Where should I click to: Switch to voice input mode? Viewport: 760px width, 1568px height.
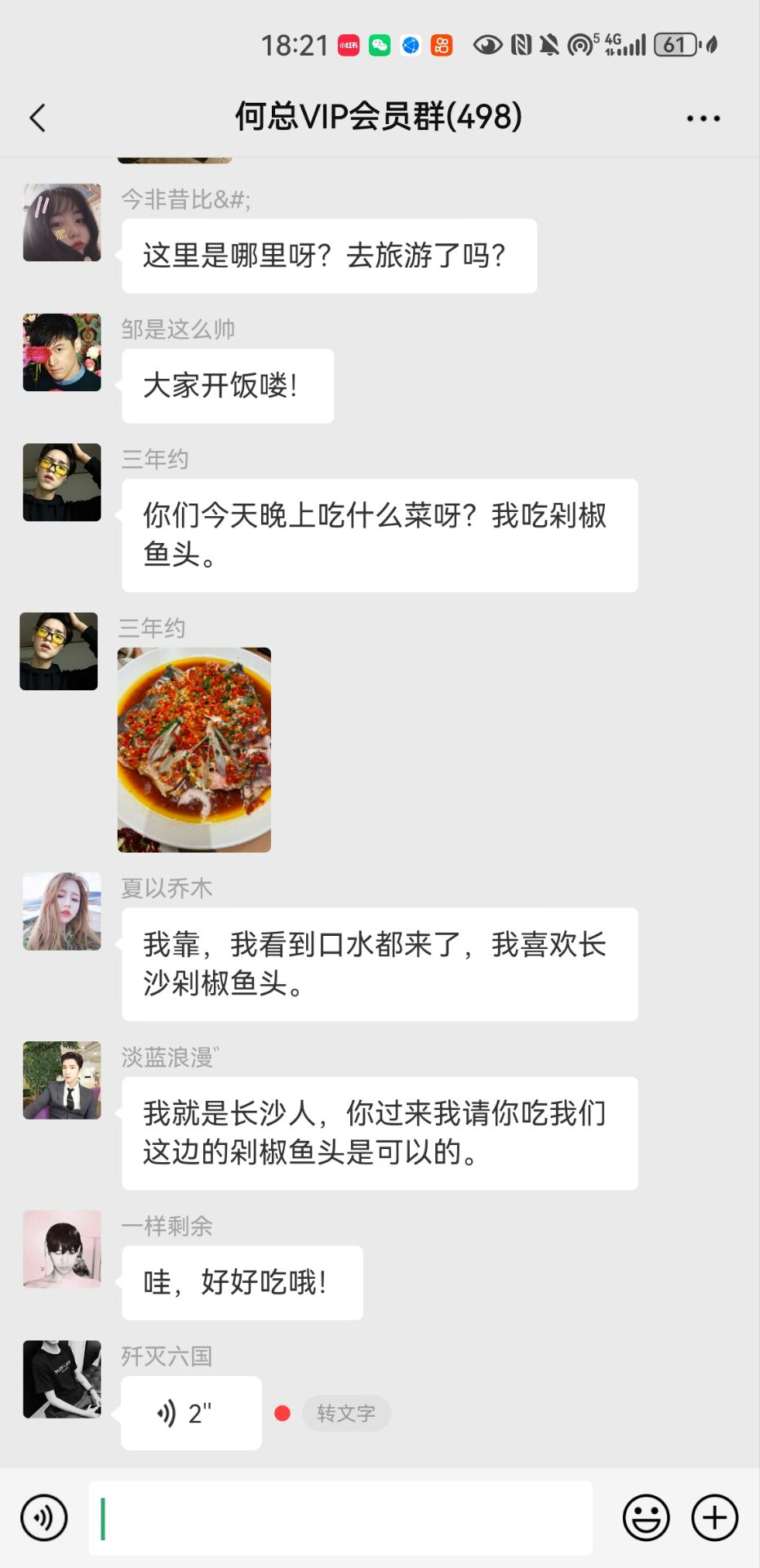(x=44, y=1518)
